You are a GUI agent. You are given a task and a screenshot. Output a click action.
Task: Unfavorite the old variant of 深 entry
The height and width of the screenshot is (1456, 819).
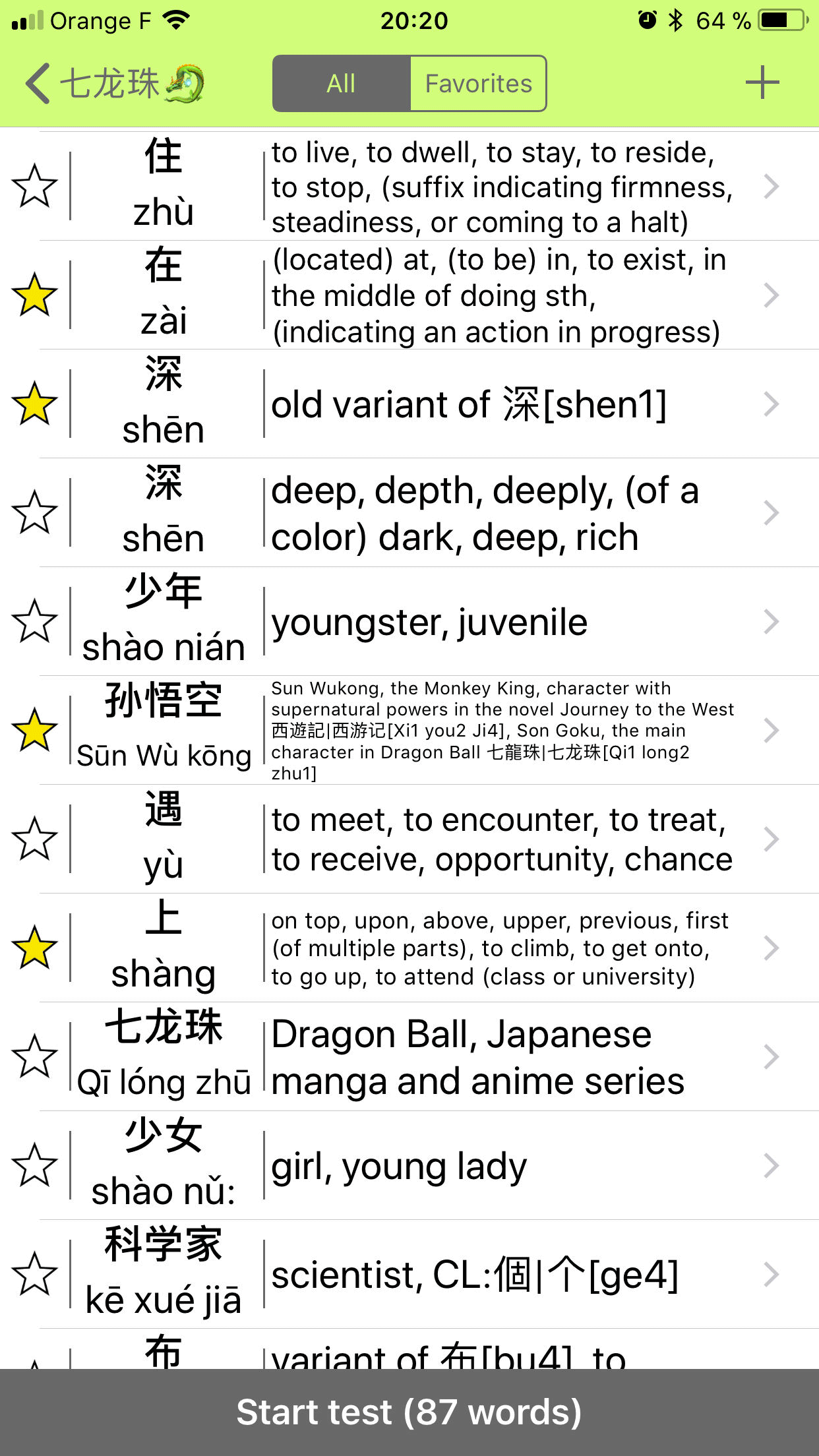coord(34,404)
